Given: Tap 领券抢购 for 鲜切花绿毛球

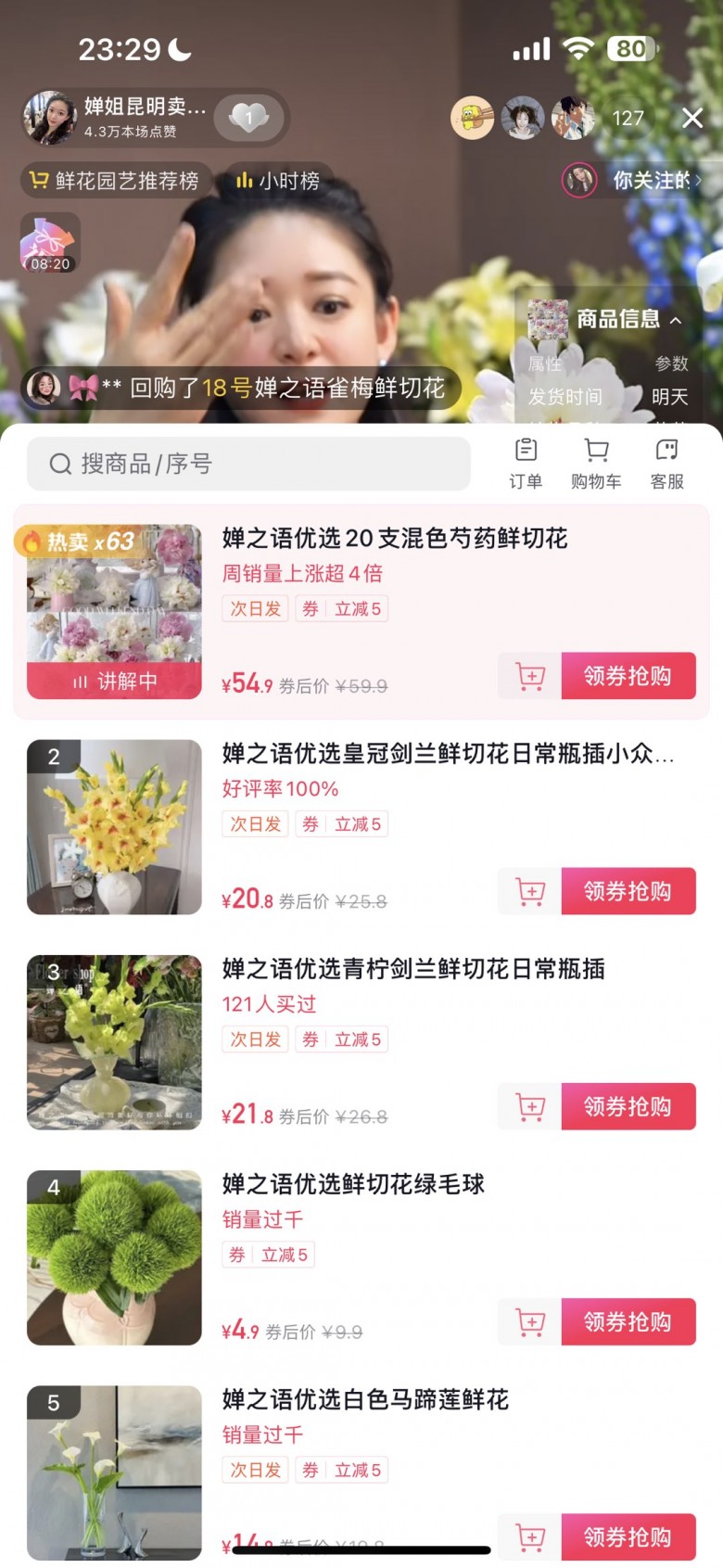Looking at the screenshot, I should (628, 1321).
